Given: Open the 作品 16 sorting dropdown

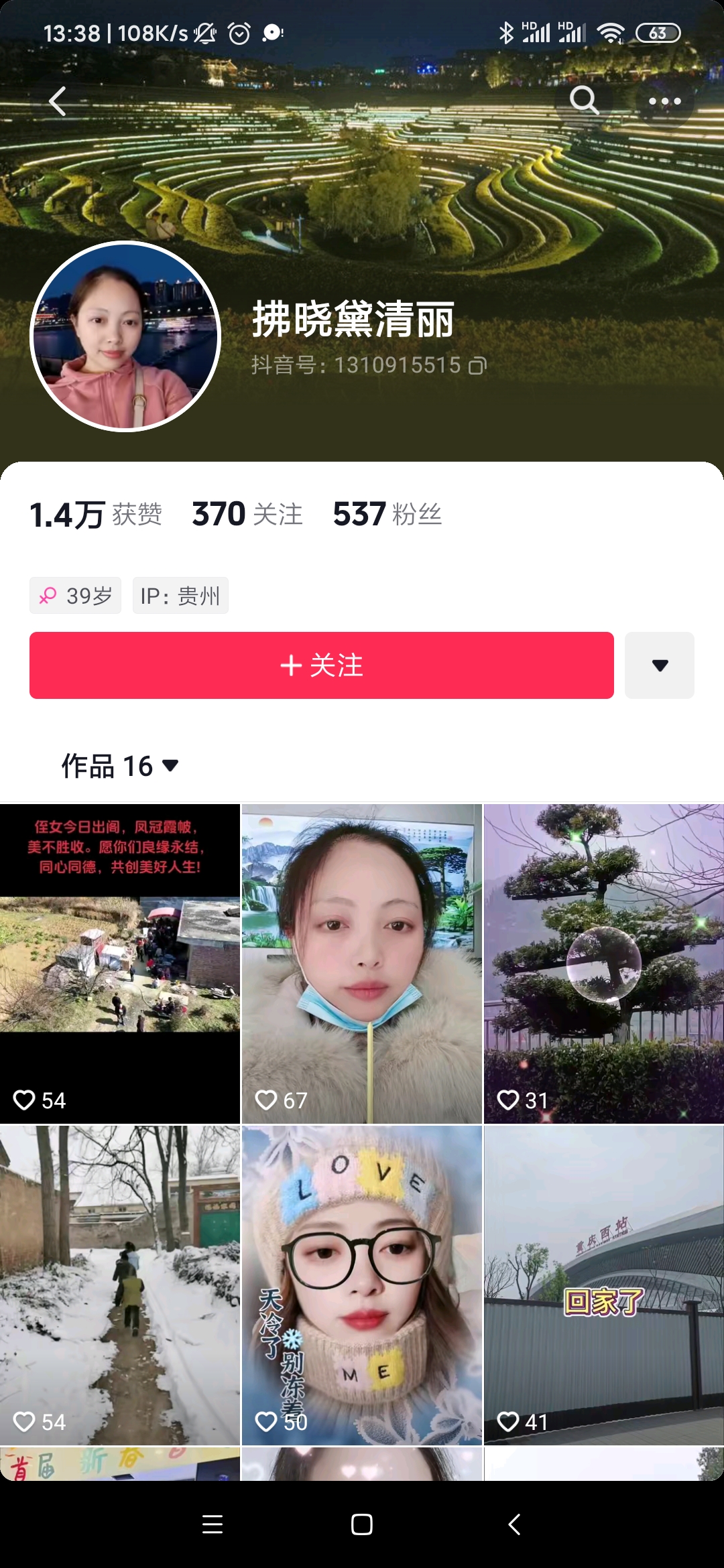Looking at the screenshot, I should 121,765.
